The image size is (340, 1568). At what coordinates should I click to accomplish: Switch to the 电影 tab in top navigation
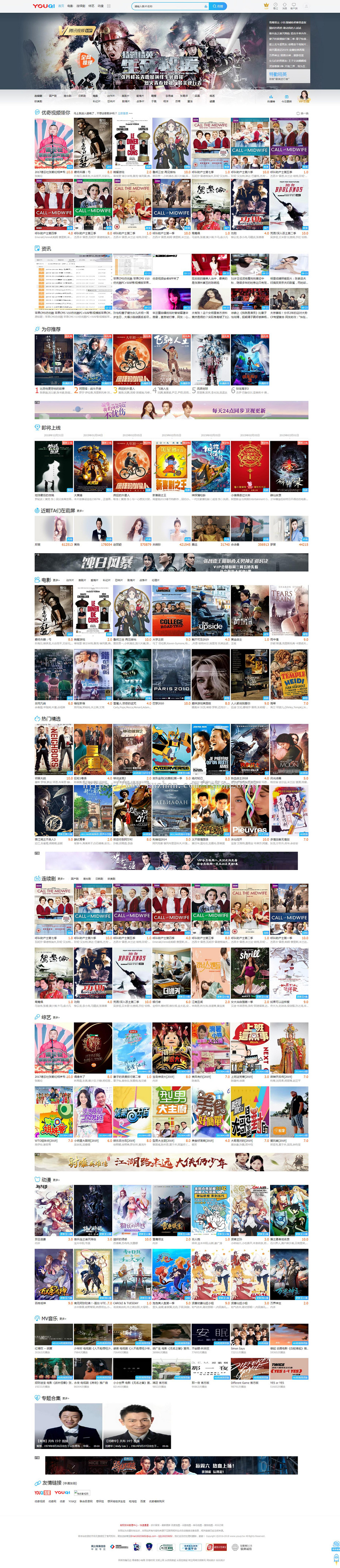click(x=70, y=6)
